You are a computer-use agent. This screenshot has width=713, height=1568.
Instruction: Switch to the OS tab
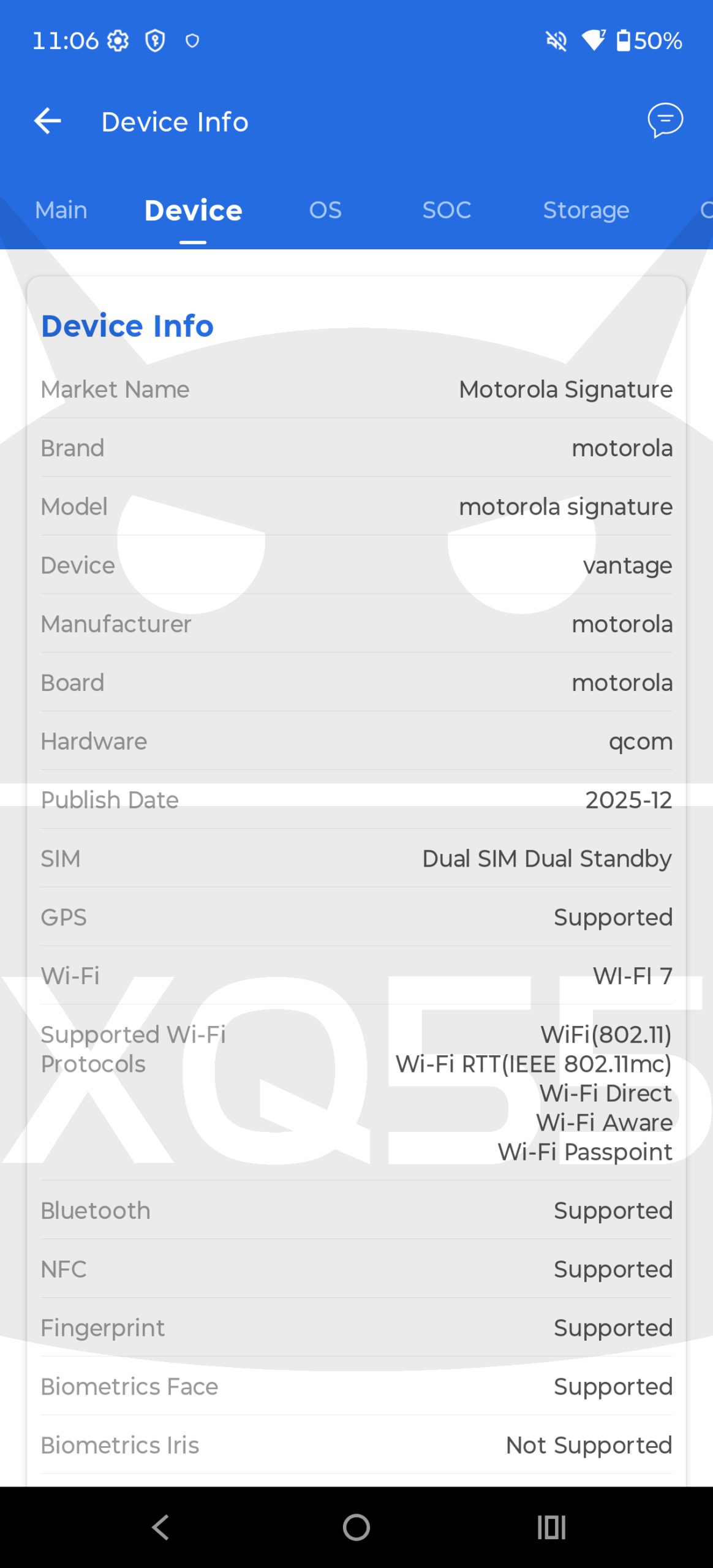click(325, 211)
